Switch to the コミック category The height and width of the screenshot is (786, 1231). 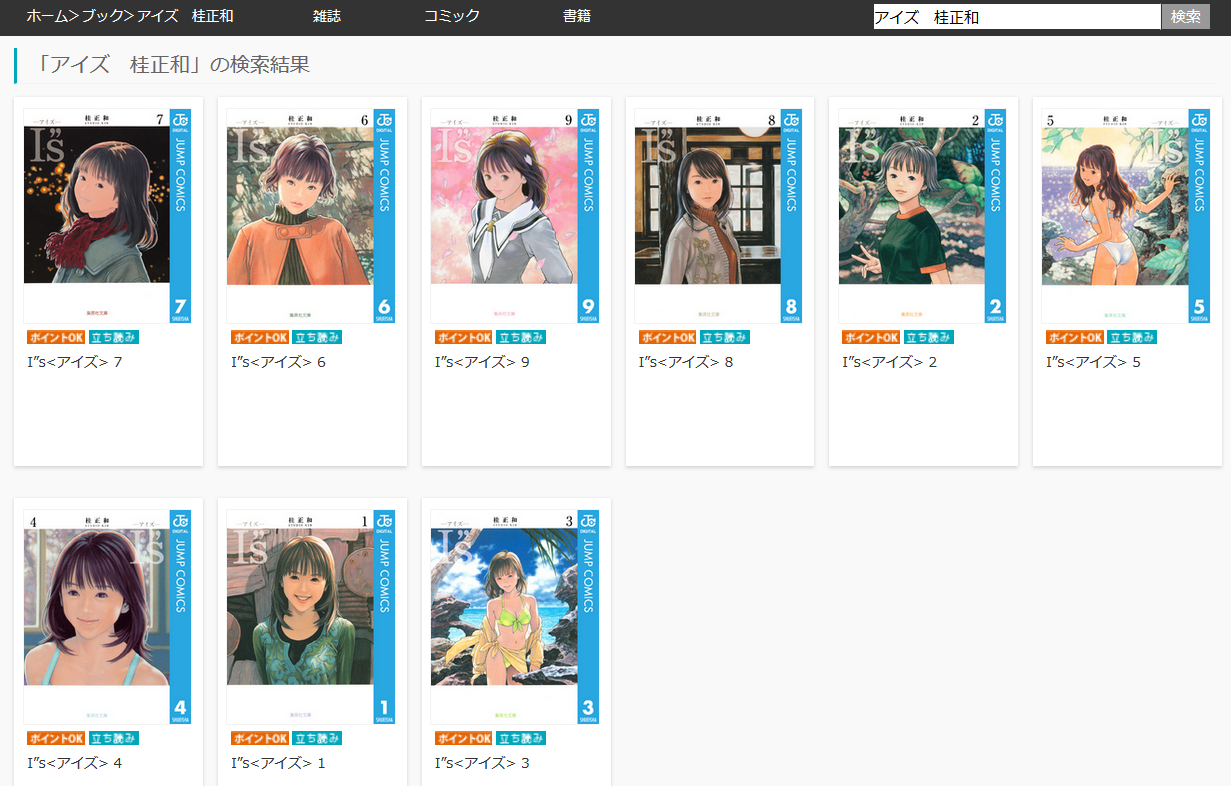pos(451,16)
